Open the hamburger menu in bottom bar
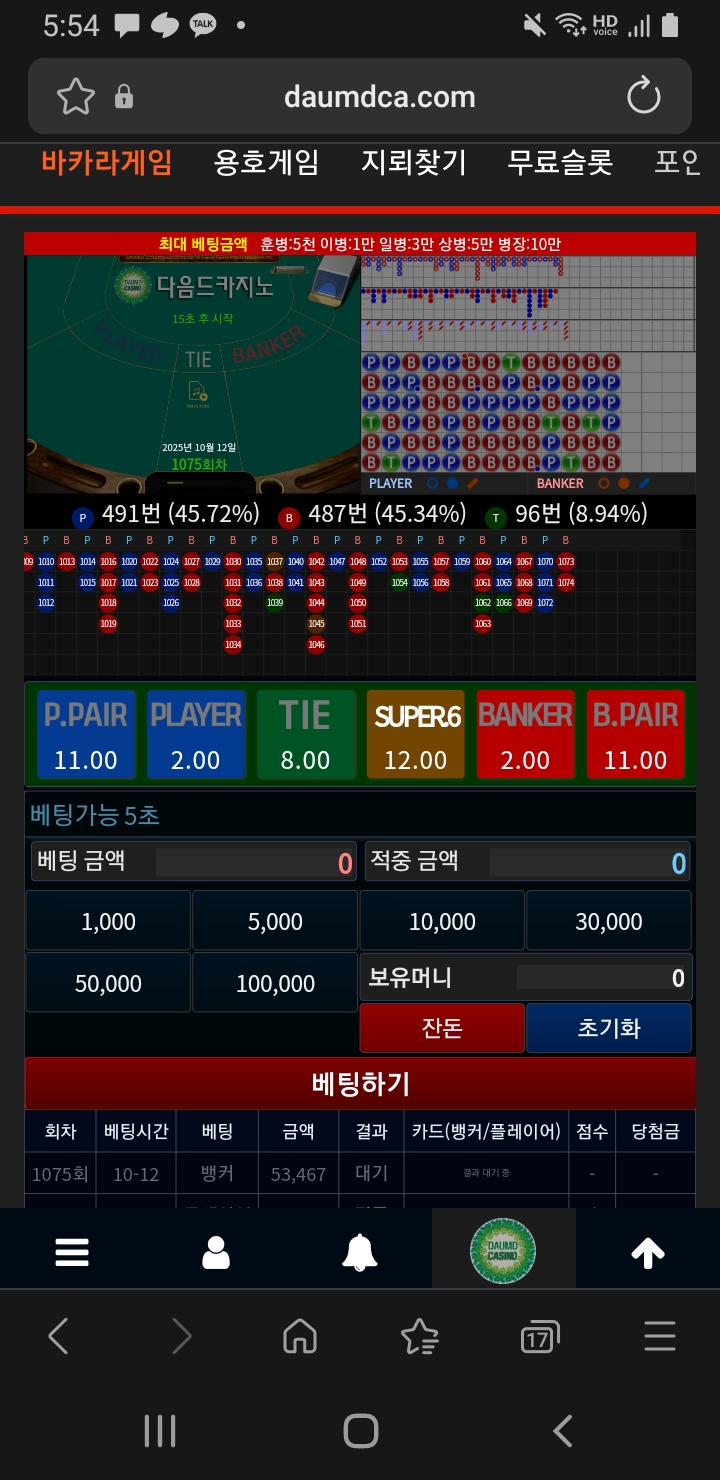The width and height of the screenshot is (720, 1480). coord(72,1252)
